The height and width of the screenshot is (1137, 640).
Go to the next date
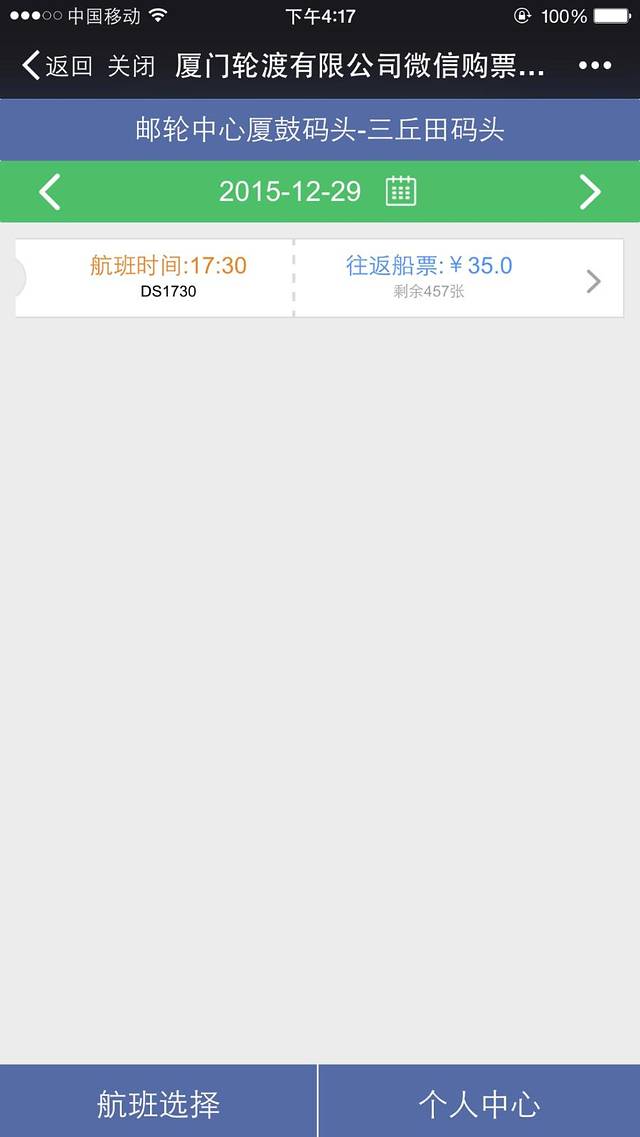[590, 191]
